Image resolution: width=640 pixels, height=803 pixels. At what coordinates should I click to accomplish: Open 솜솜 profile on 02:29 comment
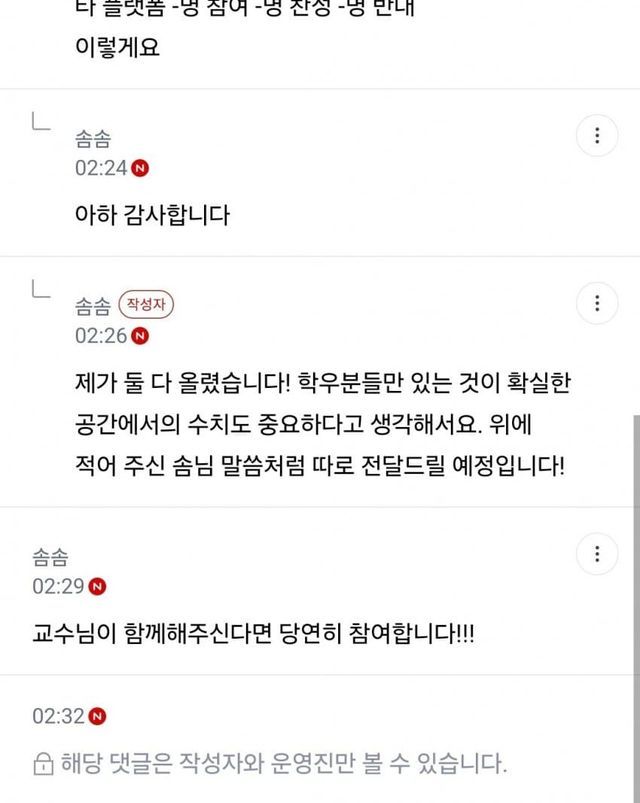pos(50,557)
